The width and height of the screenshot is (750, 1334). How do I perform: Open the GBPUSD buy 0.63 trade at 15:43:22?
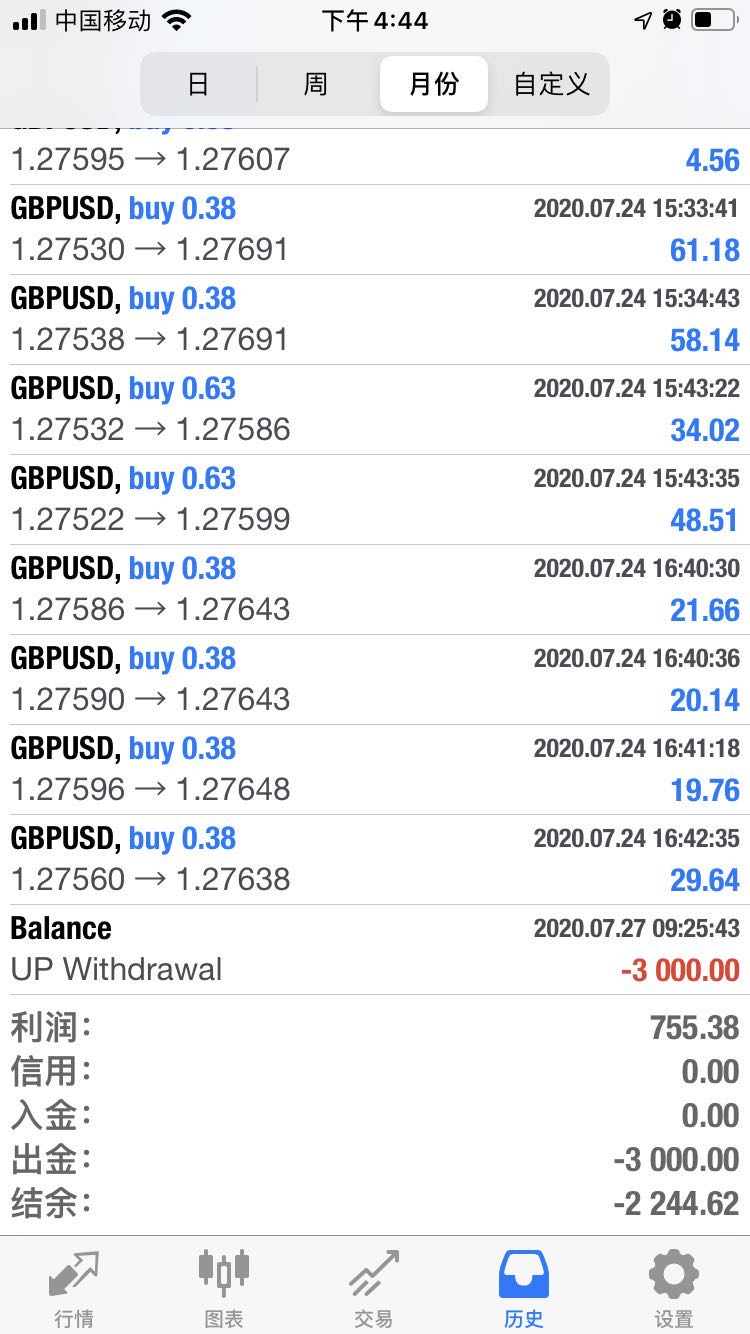(x=375, y=410)
